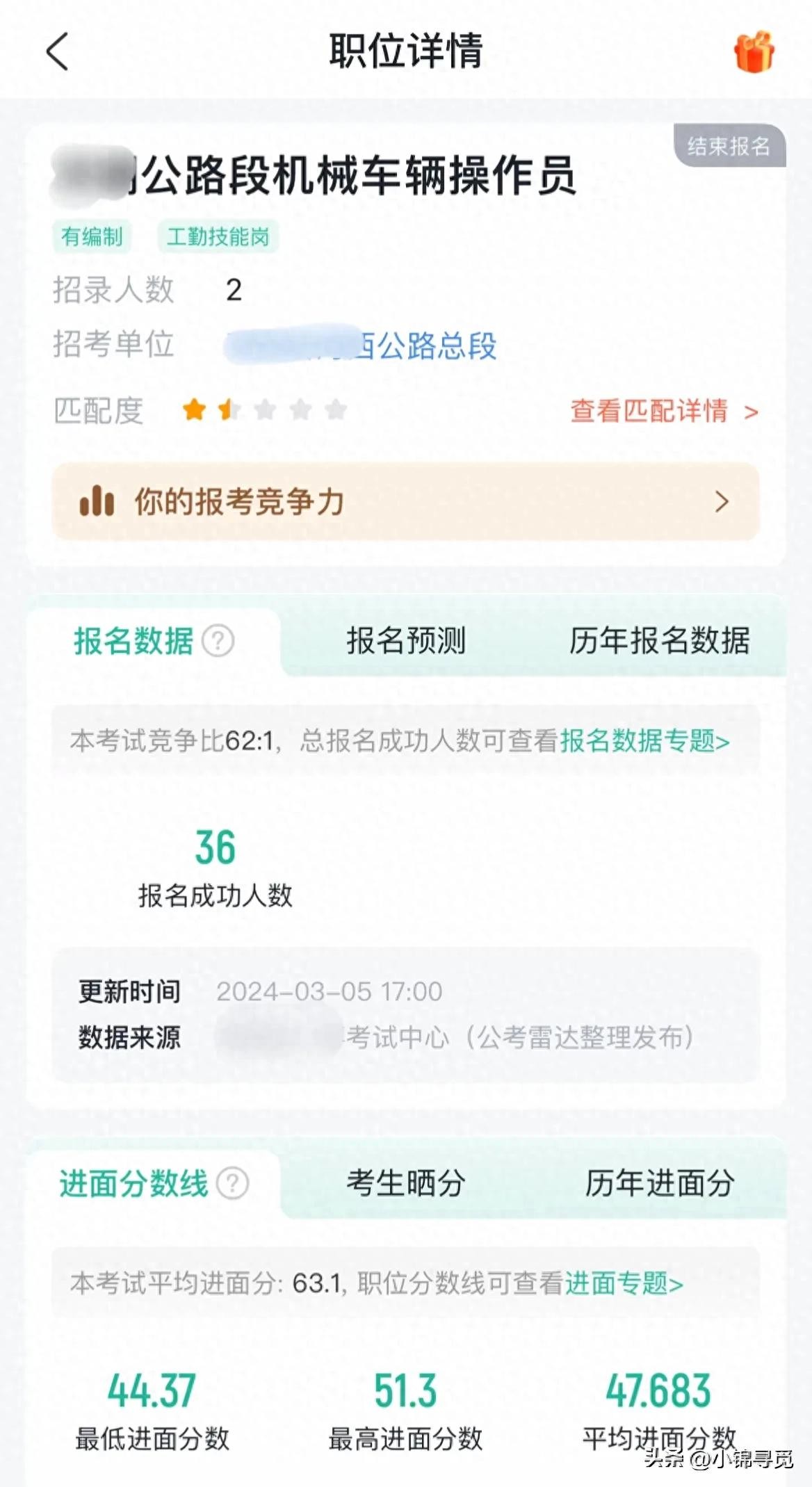This screenshot has width=812, height=1487.
Task: Select the 进面分数线 tab
Action: tap(133, 1183)
